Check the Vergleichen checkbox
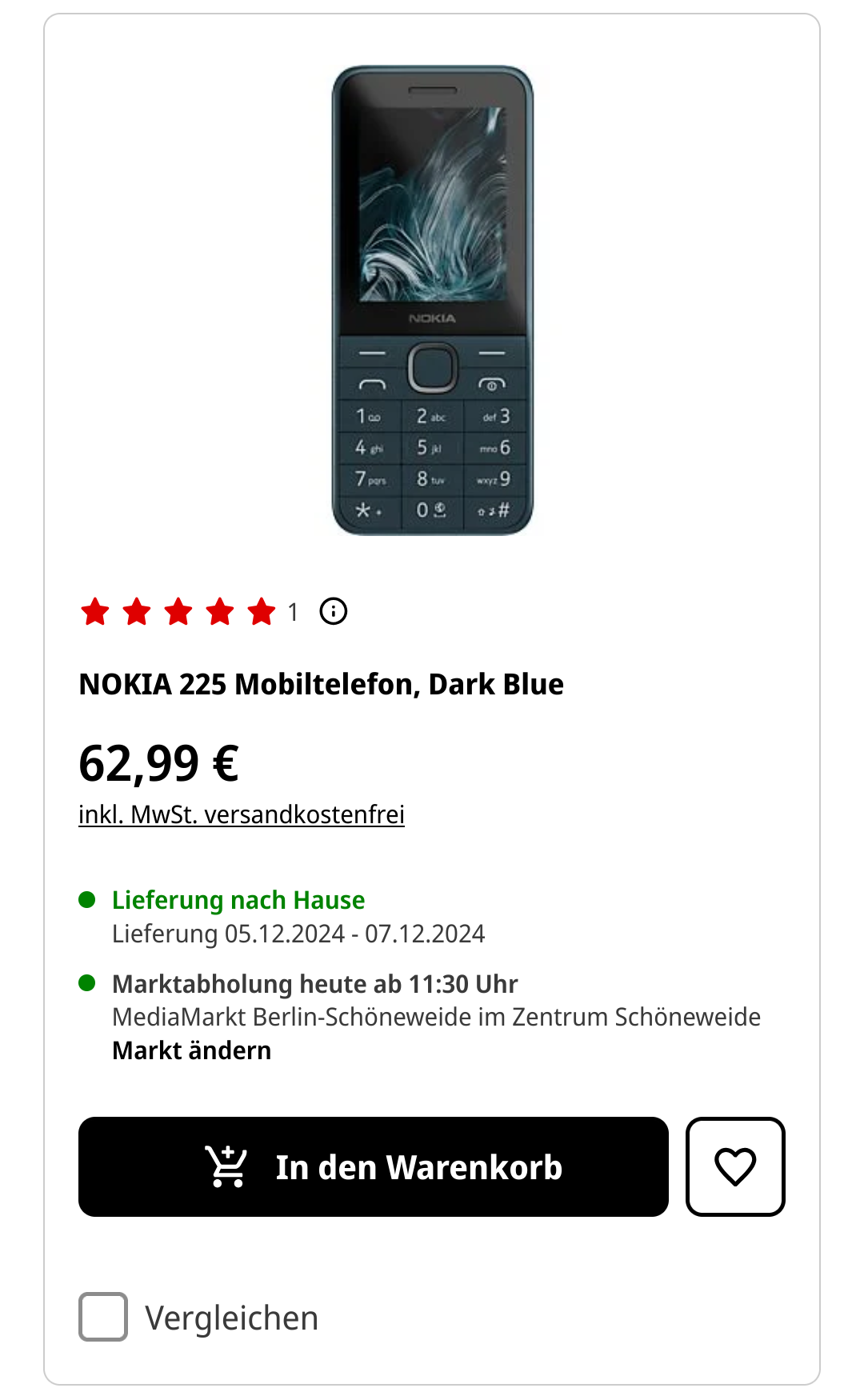Screen dimensions: 864x1400 tap(103, 1317)
